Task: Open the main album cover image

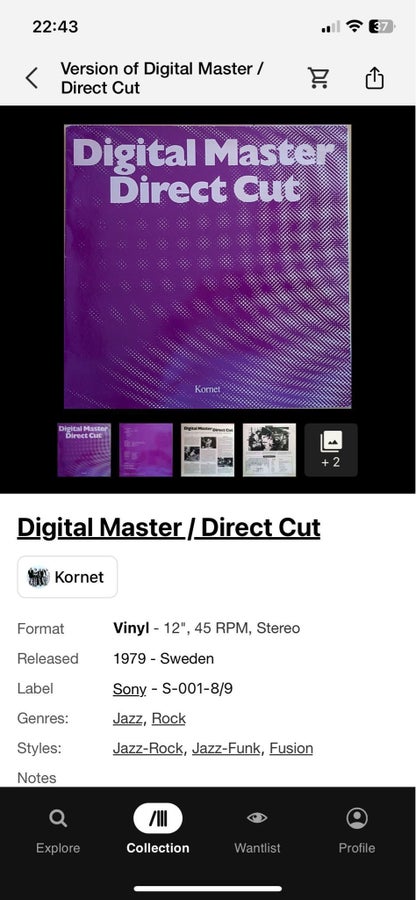Action: [x=207, y=266]
